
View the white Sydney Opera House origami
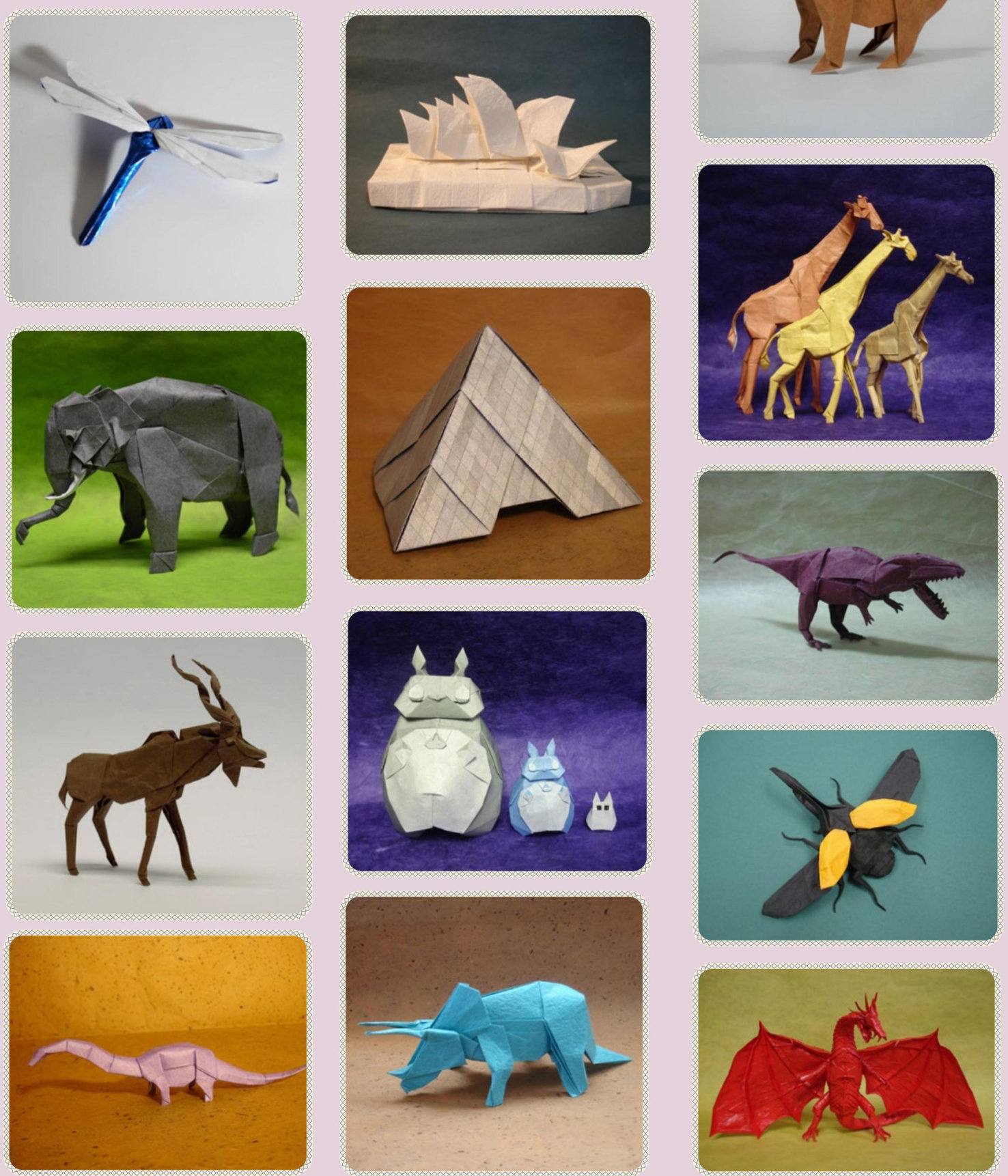[498, 135]
